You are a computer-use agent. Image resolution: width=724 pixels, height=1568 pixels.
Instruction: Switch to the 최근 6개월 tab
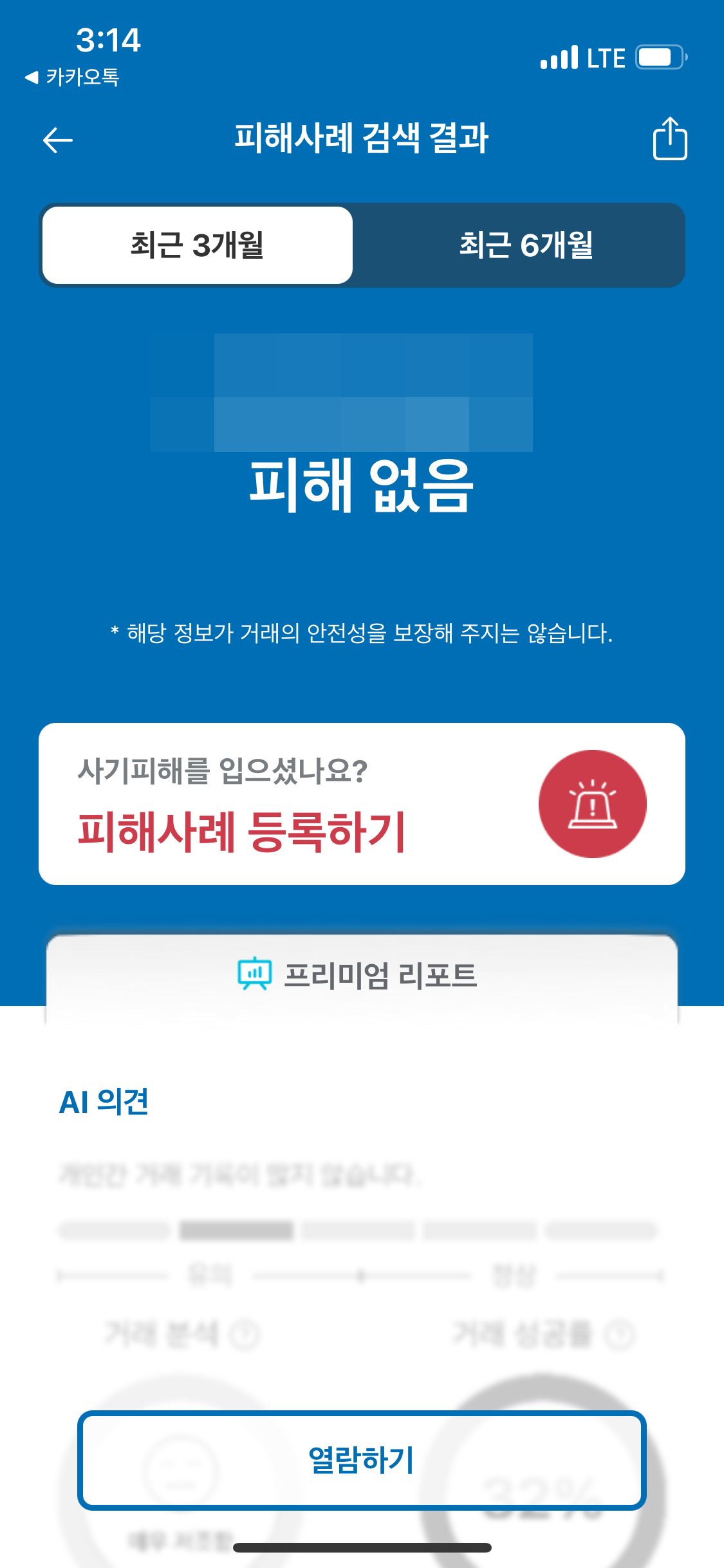pos(525,245)
